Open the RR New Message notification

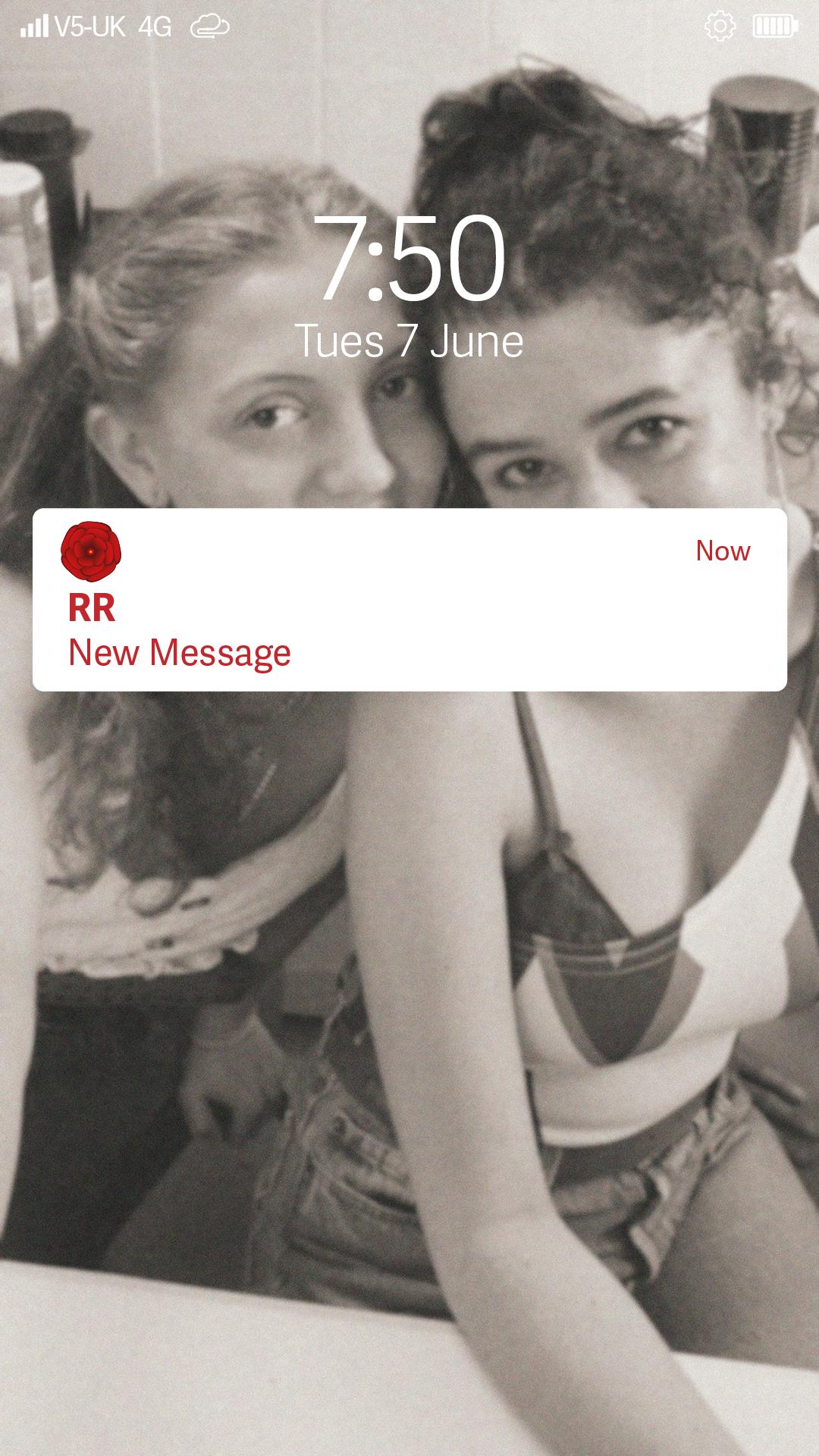click(409, 599)
